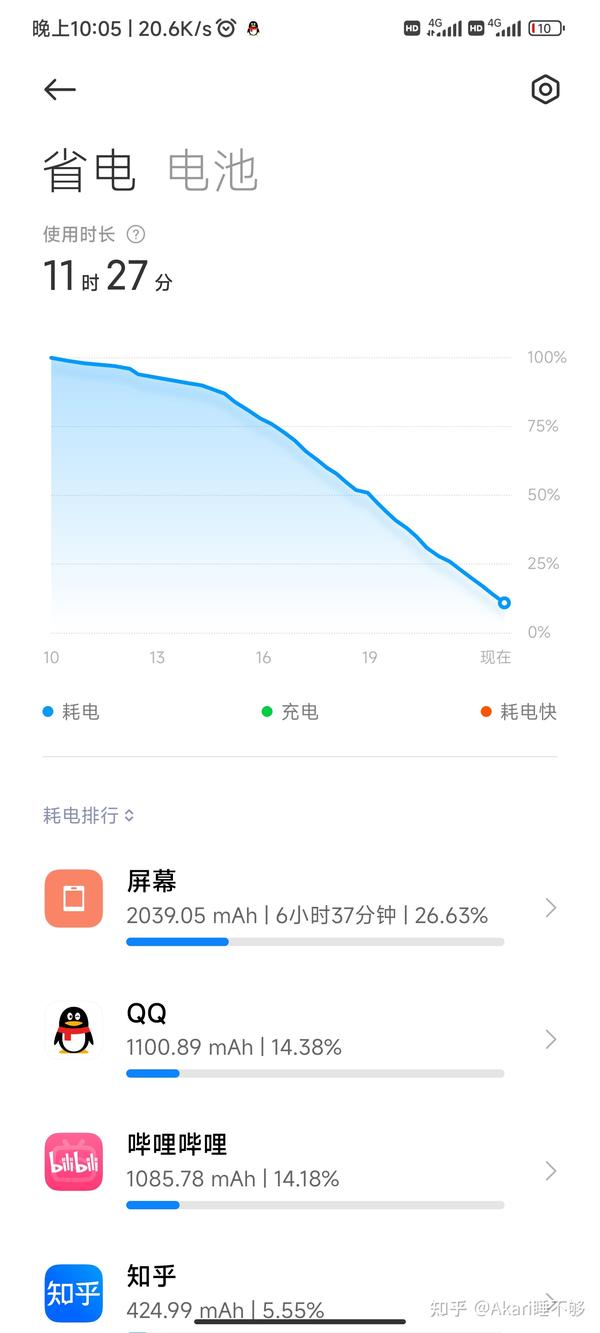
Task: Open the 耗电排行 sort dropdown
Action: (x=88, y=816)
